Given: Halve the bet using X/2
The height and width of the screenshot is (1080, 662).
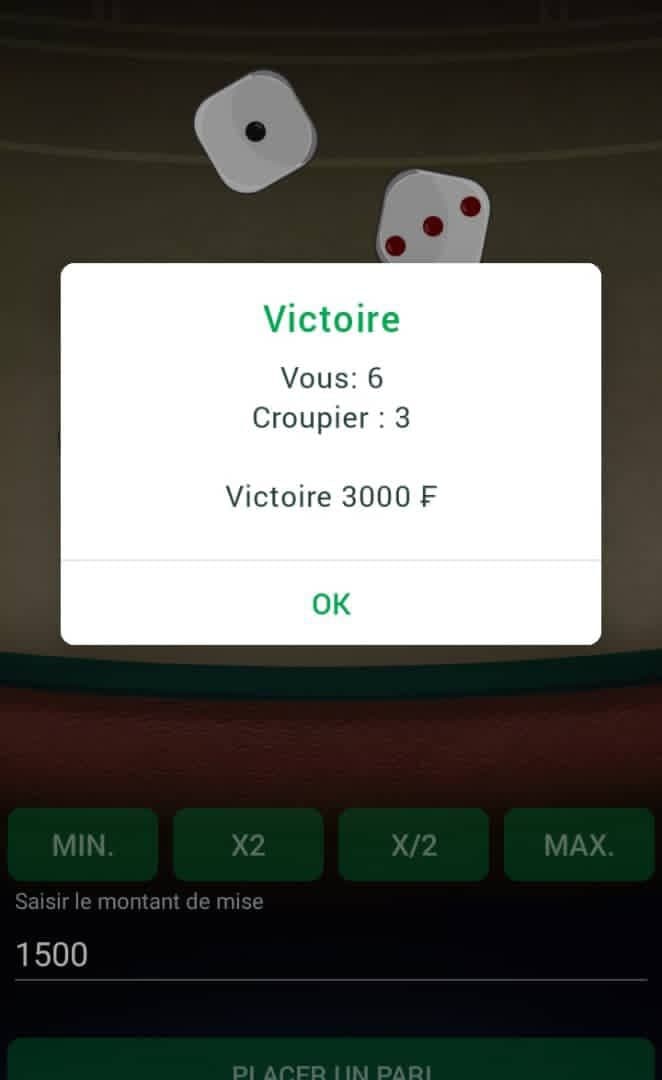Looking at the screenshot, I should pyautogui.click(x=414, y=845).
